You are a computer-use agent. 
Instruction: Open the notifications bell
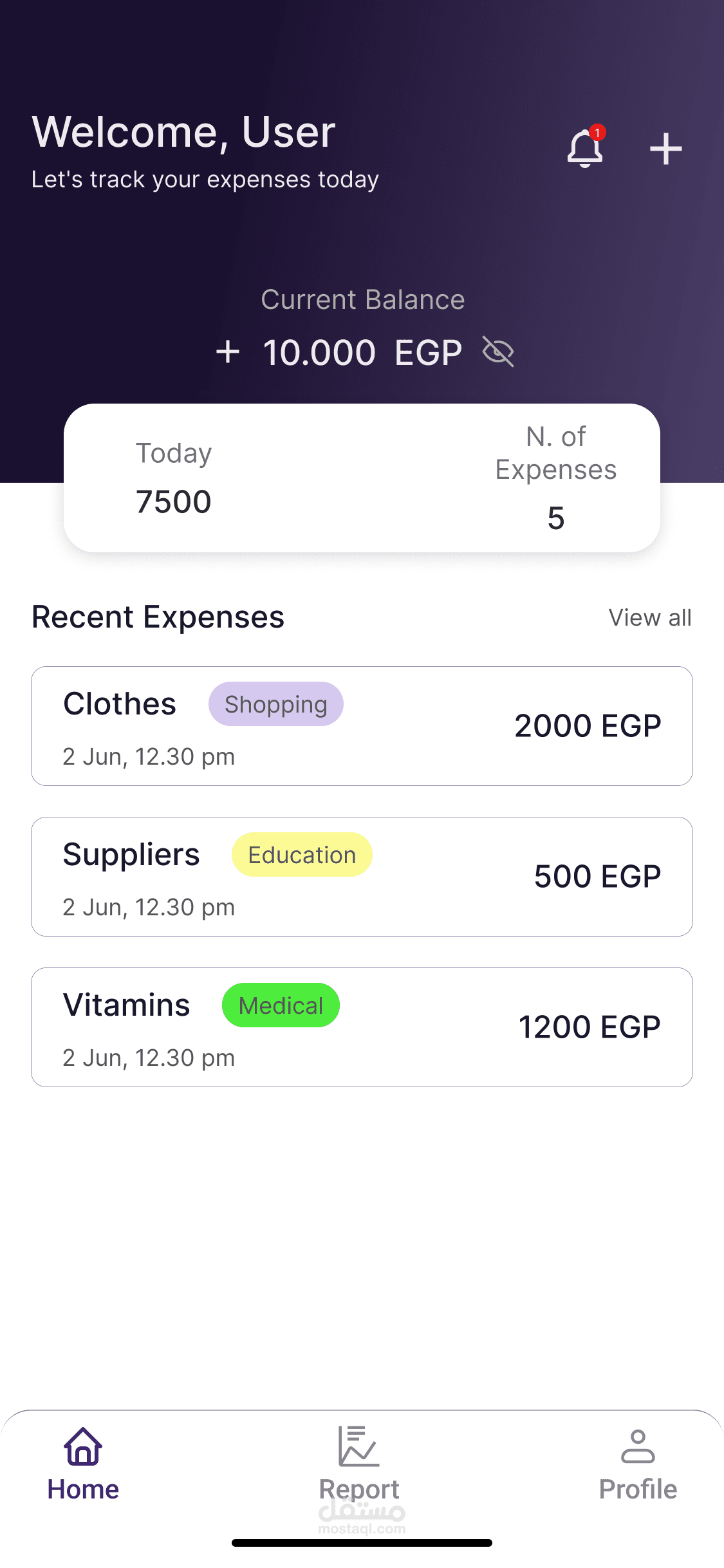[585, 149]
